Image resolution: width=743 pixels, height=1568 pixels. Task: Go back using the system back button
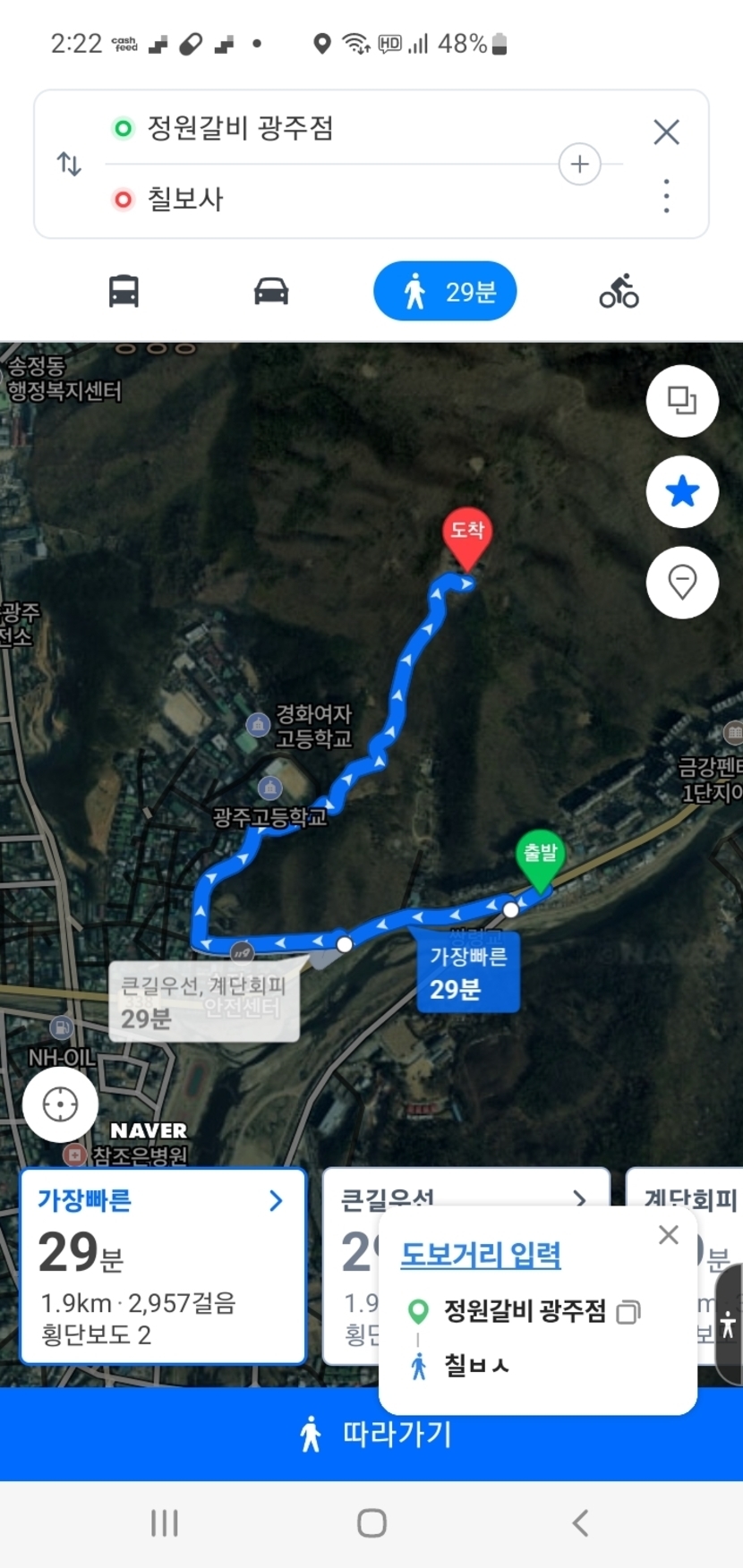[x=580, y=1522]
